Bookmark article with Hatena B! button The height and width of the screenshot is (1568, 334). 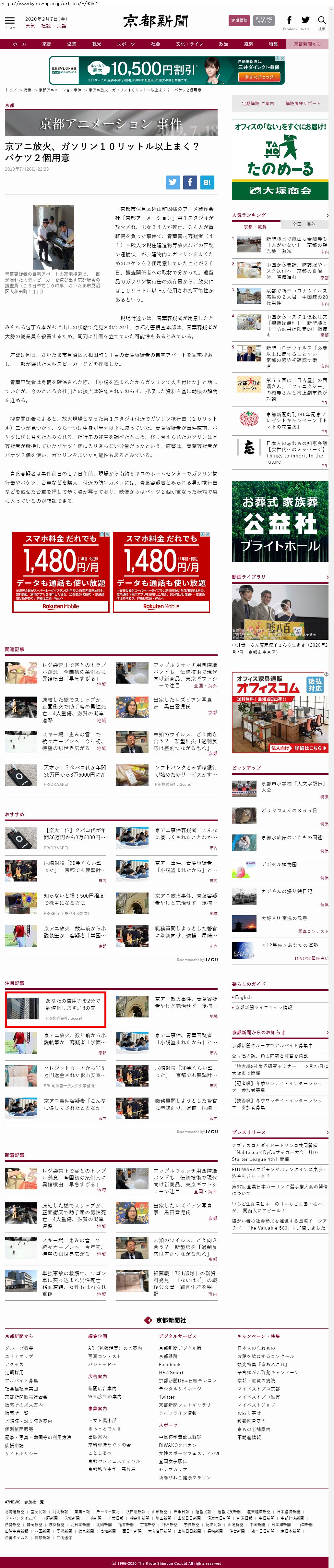207,182
